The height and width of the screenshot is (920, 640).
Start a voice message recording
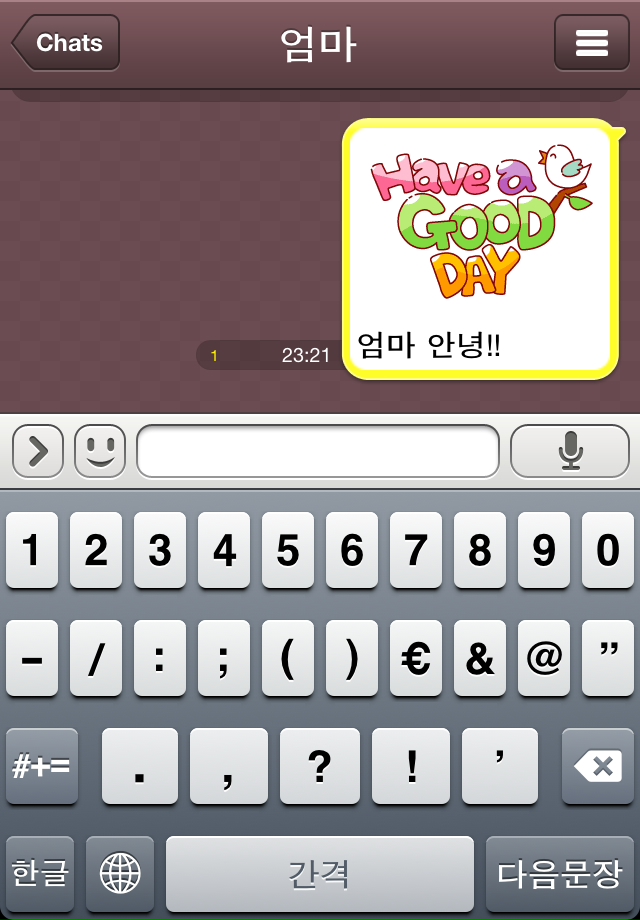coord(570,452)
